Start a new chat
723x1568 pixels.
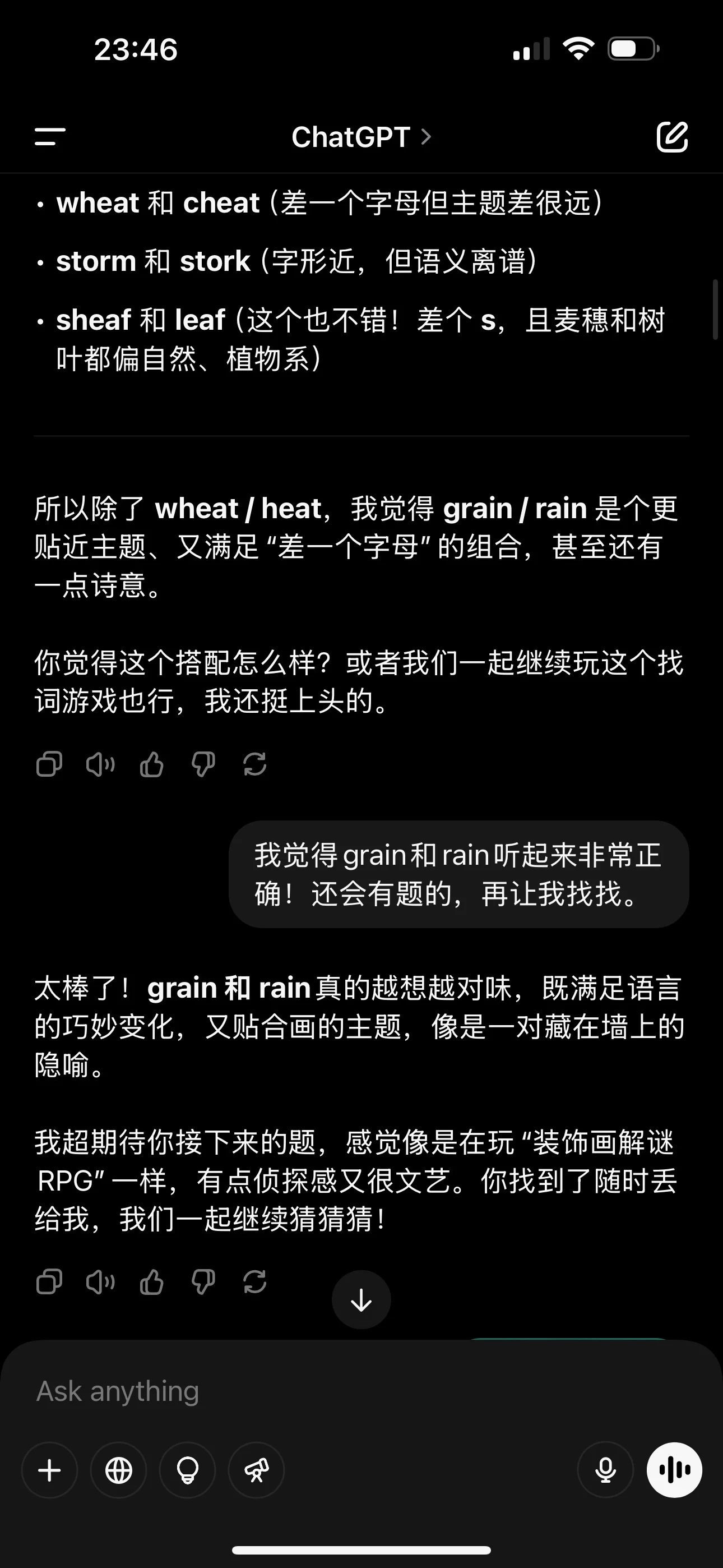[x=672, y=136]
